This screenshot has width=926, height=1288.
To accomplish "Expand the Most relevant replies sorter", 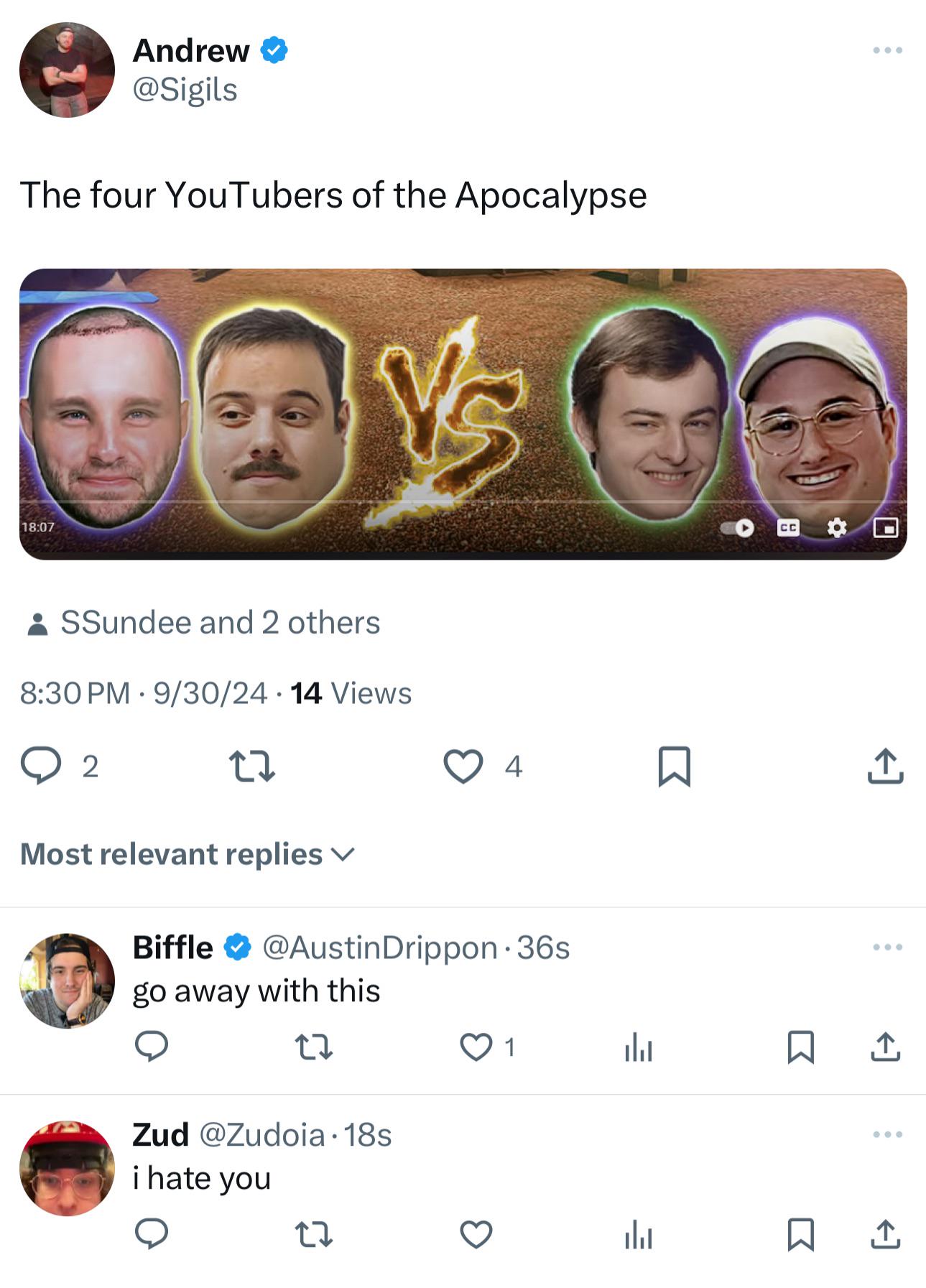I will 187,854.
